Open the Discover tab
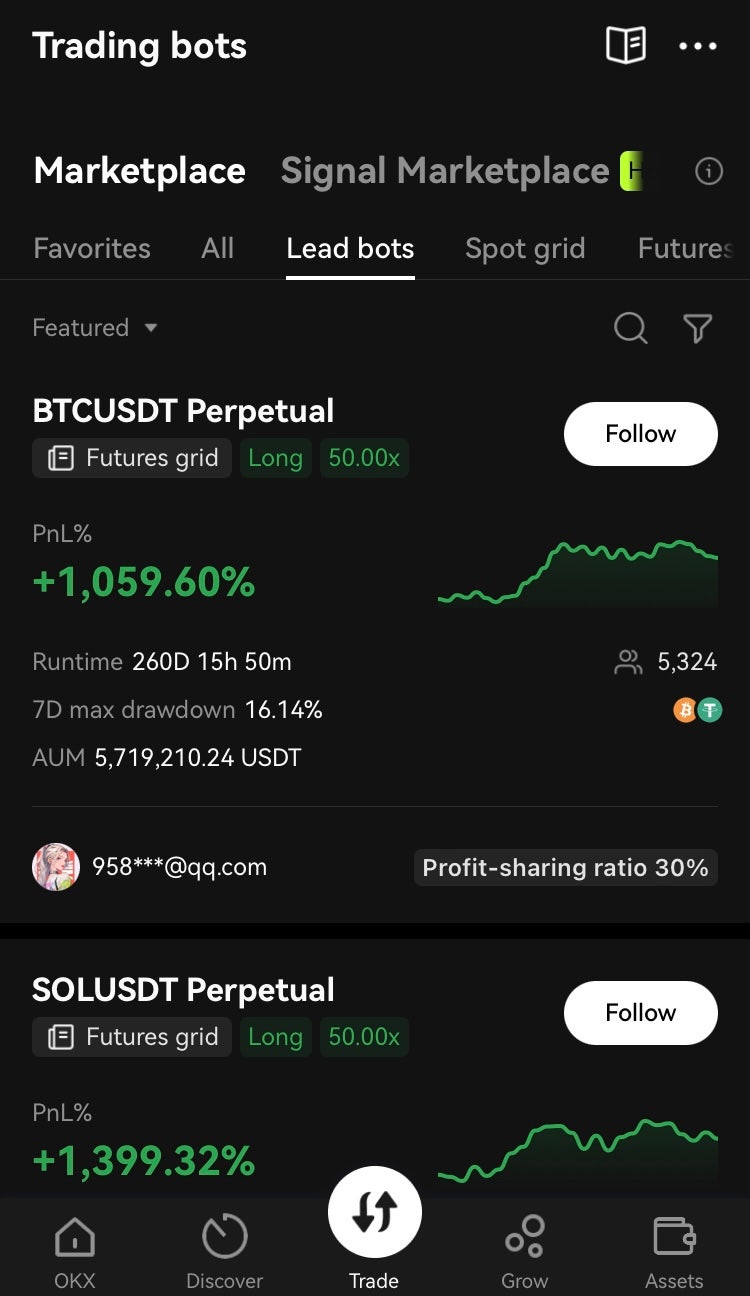Viewport: 750px width, 1296px height. (224, 1250)
